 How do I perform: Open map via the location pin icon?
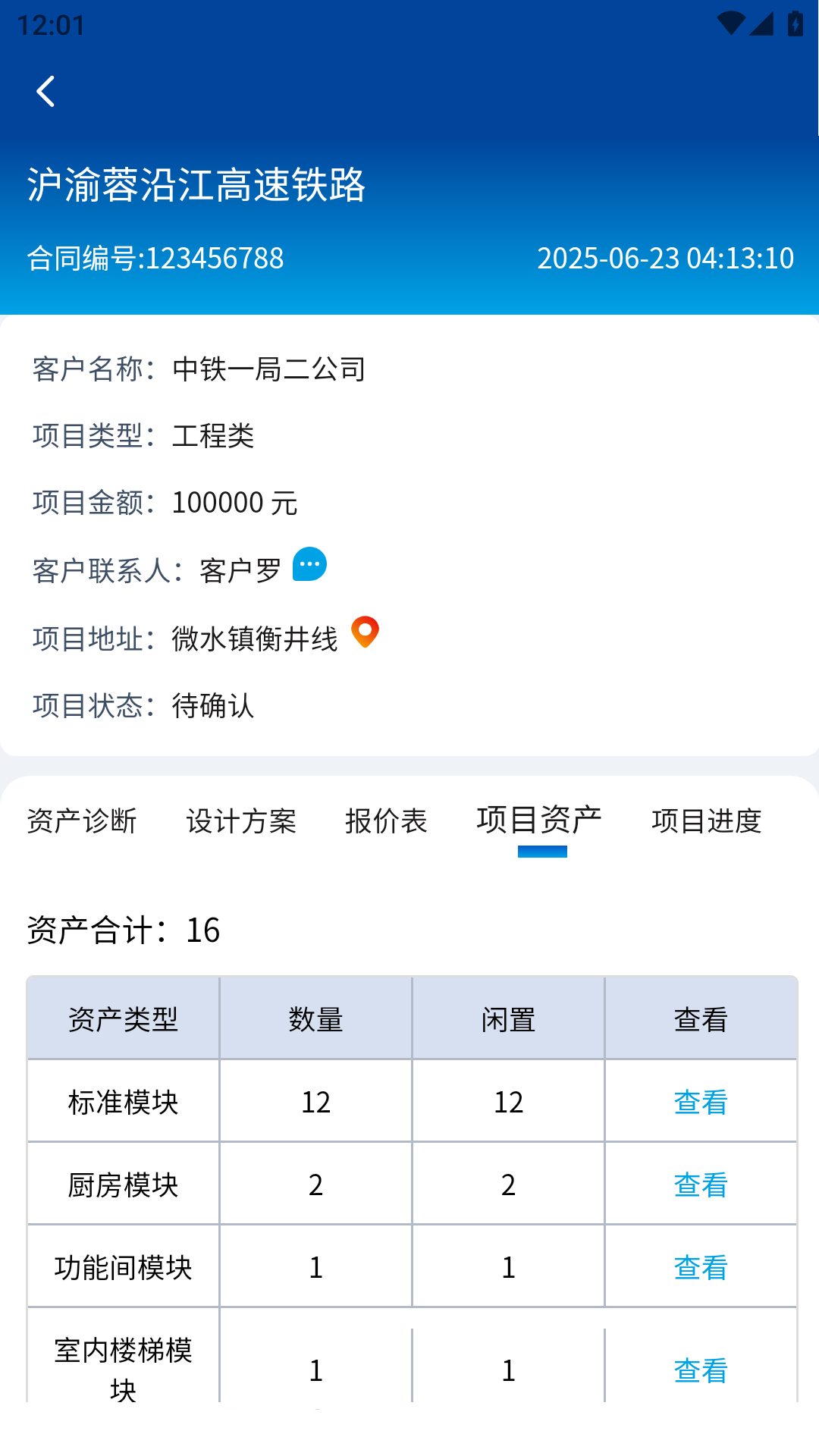click(x=365, y=634)
